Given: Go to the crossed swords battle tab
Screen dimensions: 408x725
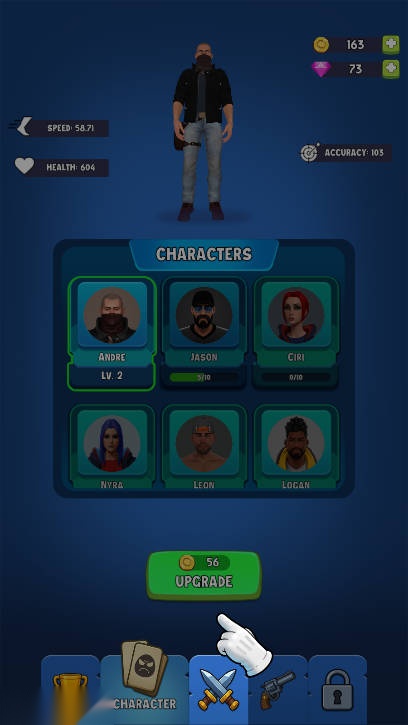Looking at the screenshot, I should click(218, 690).
